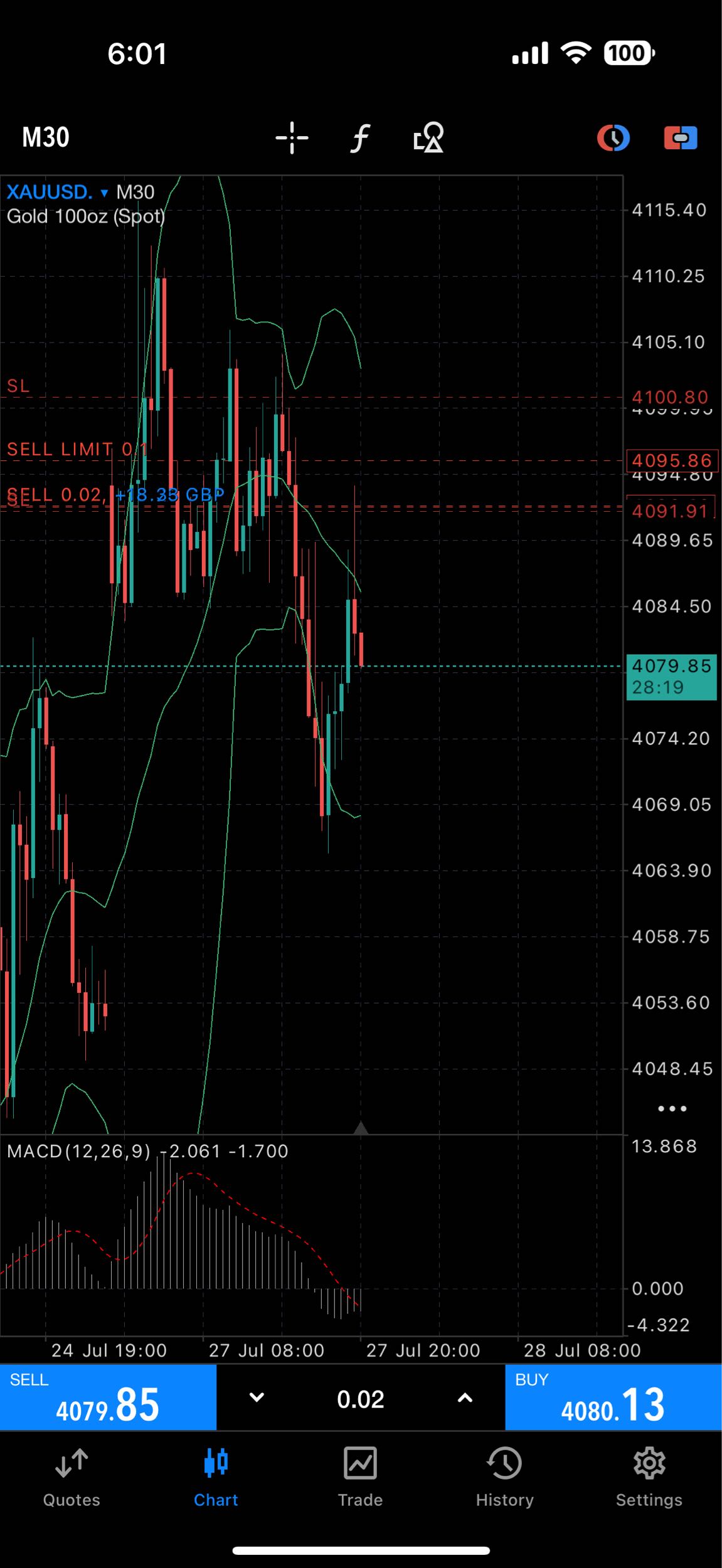Activate the crosshair tool

pyautogui.click(x=292, y=138)
